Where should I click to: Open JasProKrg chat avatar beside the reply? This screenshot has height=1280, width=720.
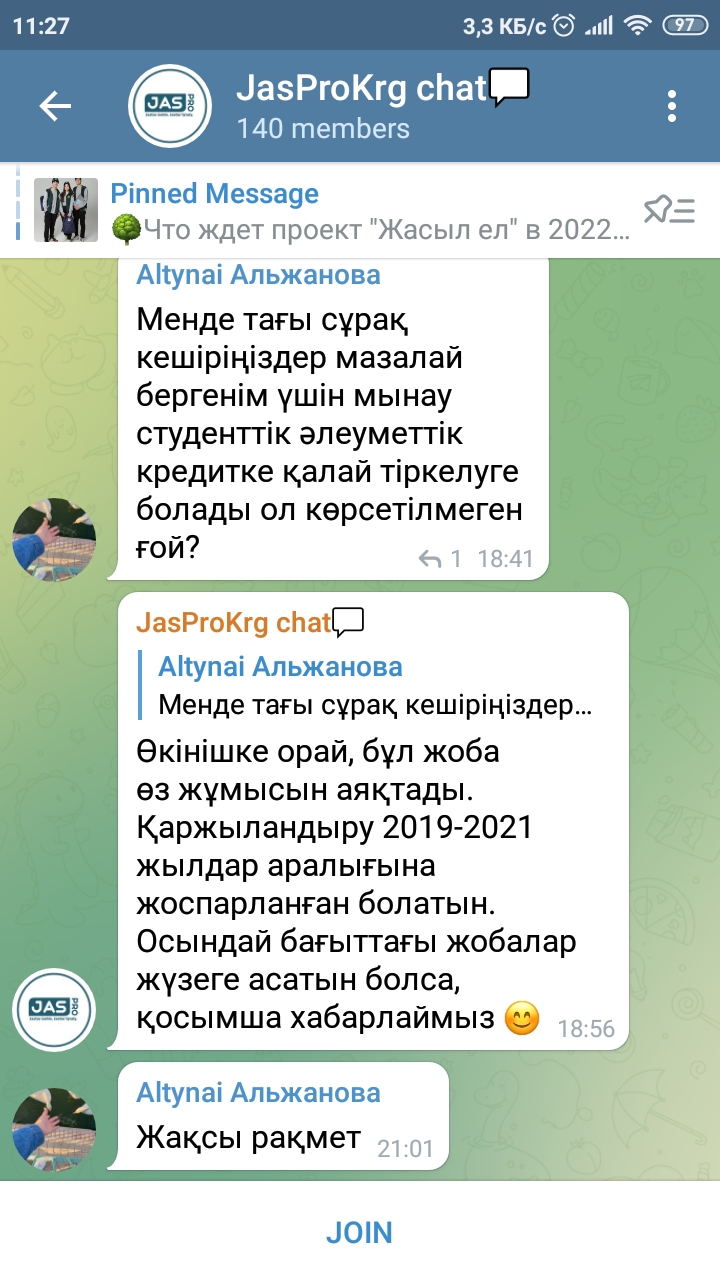54,1009
